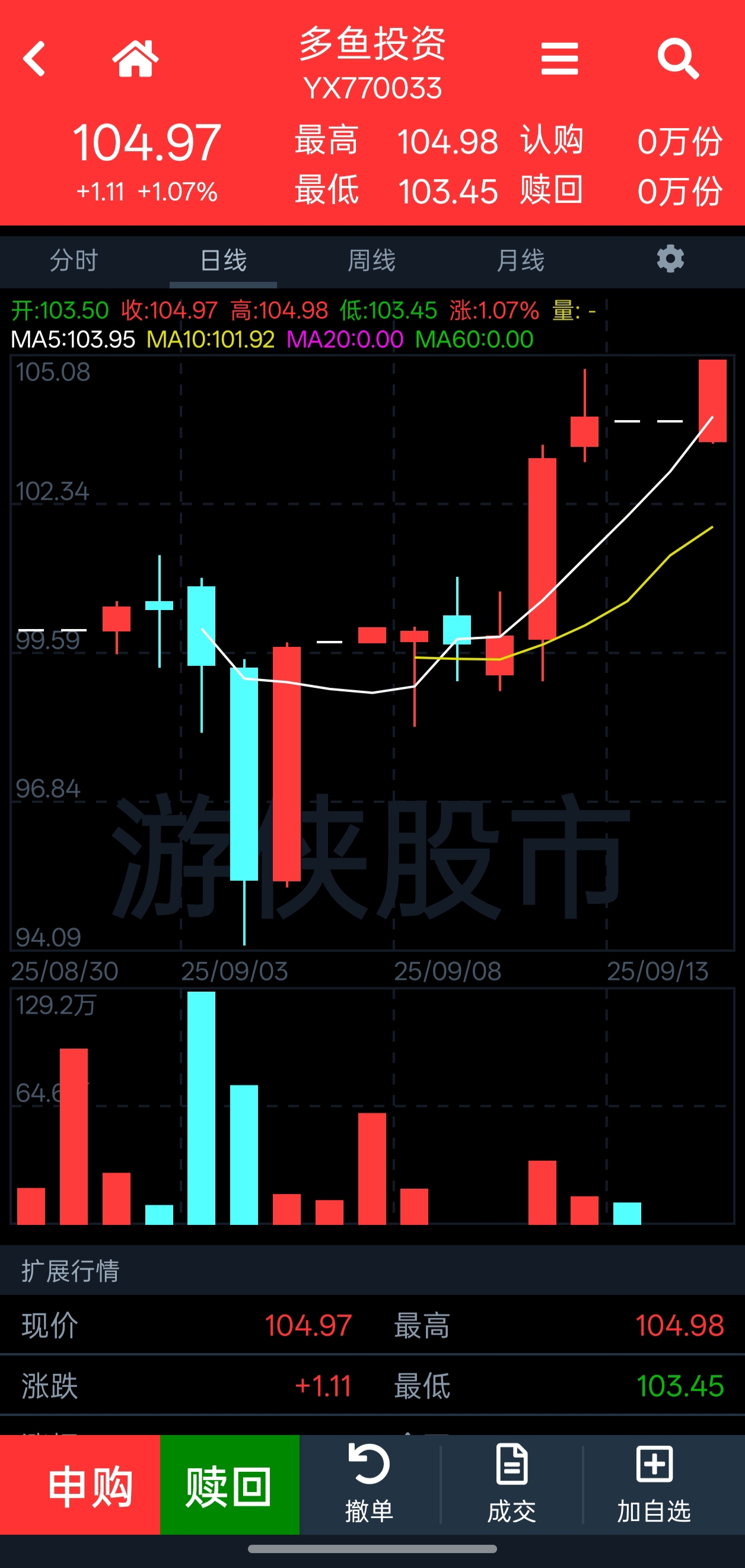
Task: Open the search magnifier
Action: (x=678, y=59)
